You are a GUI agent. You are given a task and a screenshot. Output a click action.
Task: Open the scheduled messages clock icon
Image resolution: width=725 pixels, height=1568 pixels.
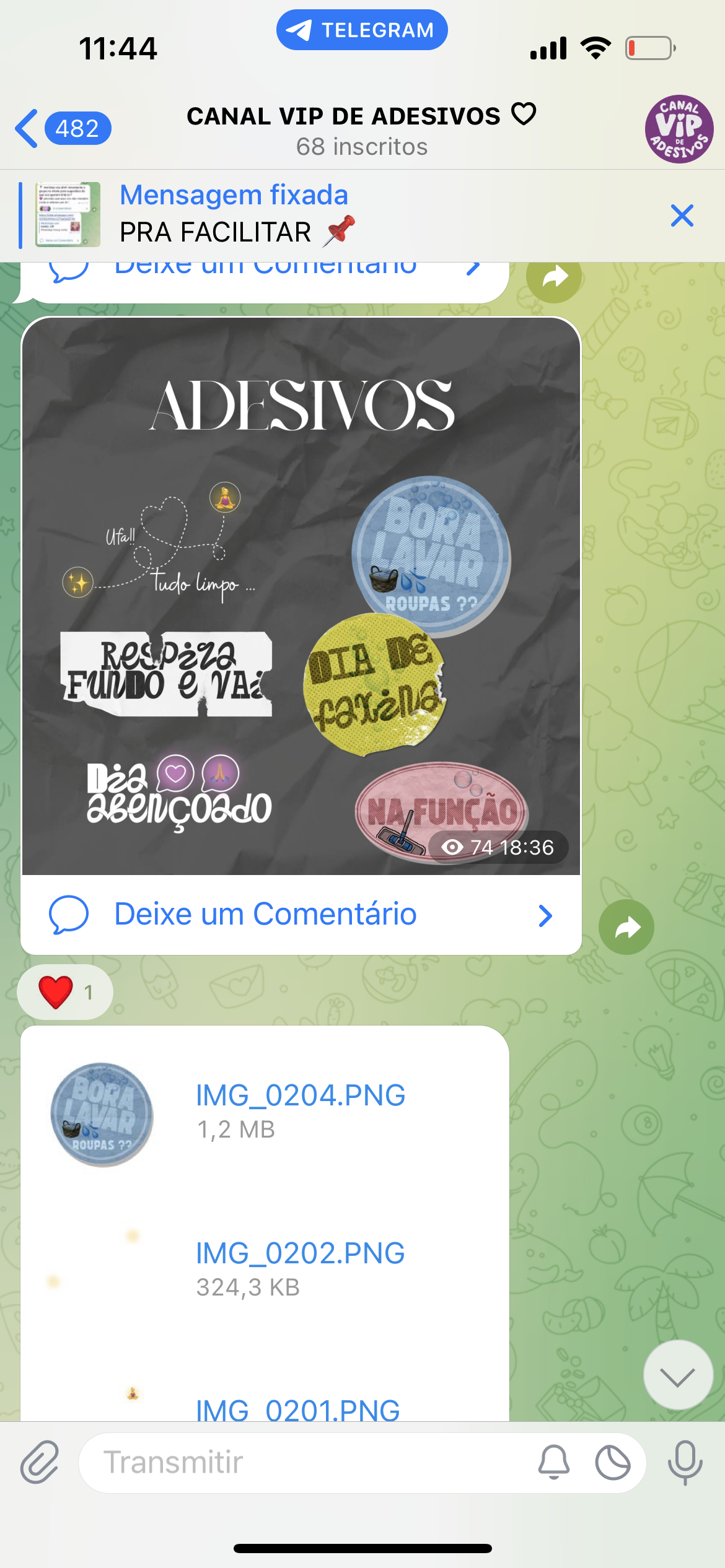pyautogui.click(x=612, y=1463)
